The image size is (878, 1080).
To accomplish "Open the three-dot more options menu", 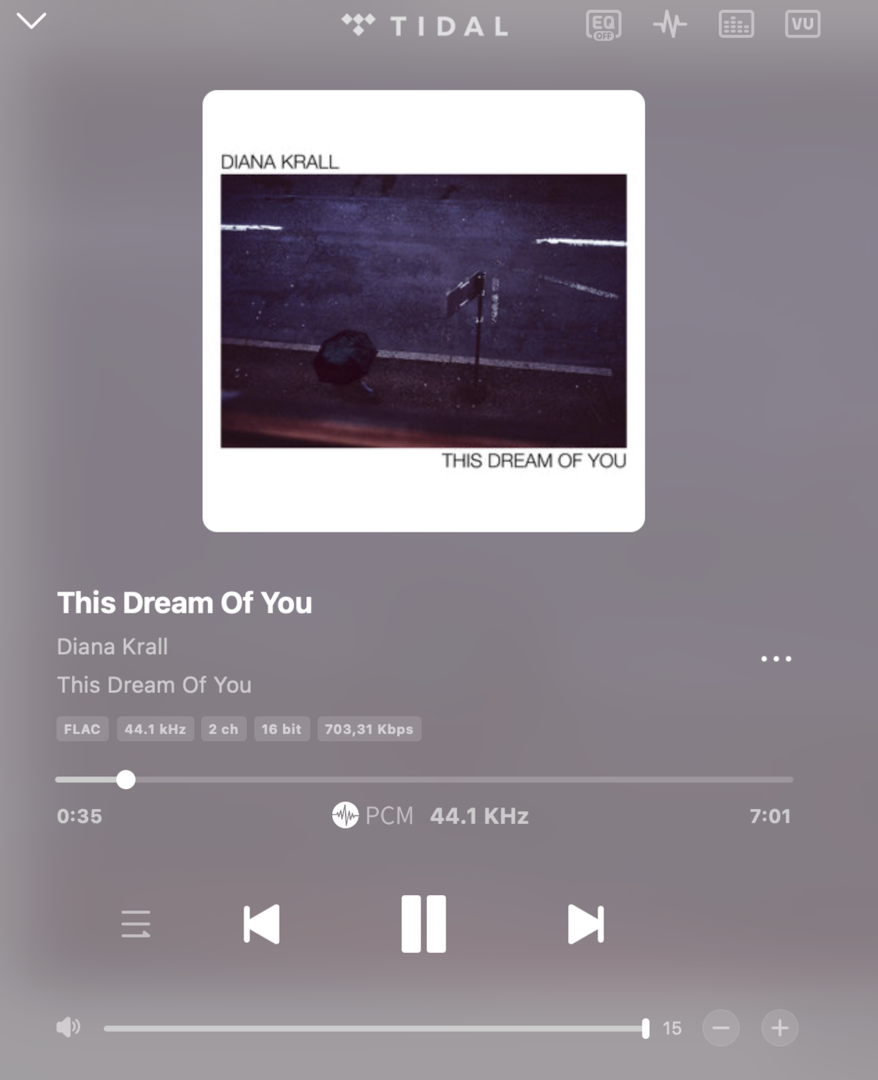I will coord(776,659).
